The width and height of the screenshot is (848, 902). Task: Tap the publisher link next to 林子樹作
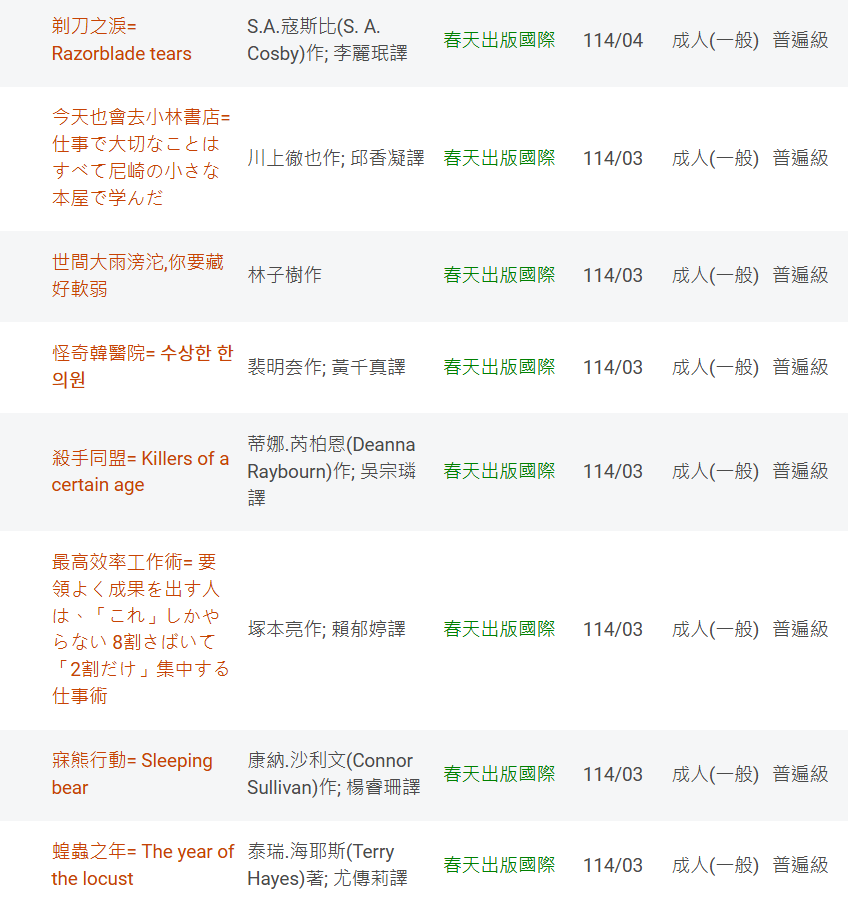[x=499, y=275]
